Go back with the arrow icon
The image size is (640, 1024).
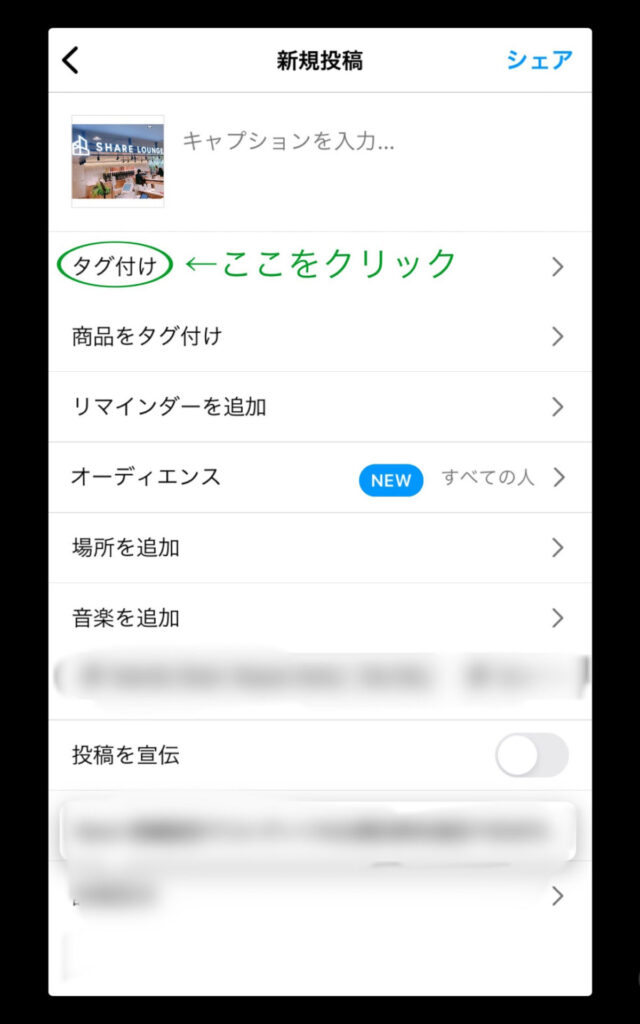tap(70, 61)
